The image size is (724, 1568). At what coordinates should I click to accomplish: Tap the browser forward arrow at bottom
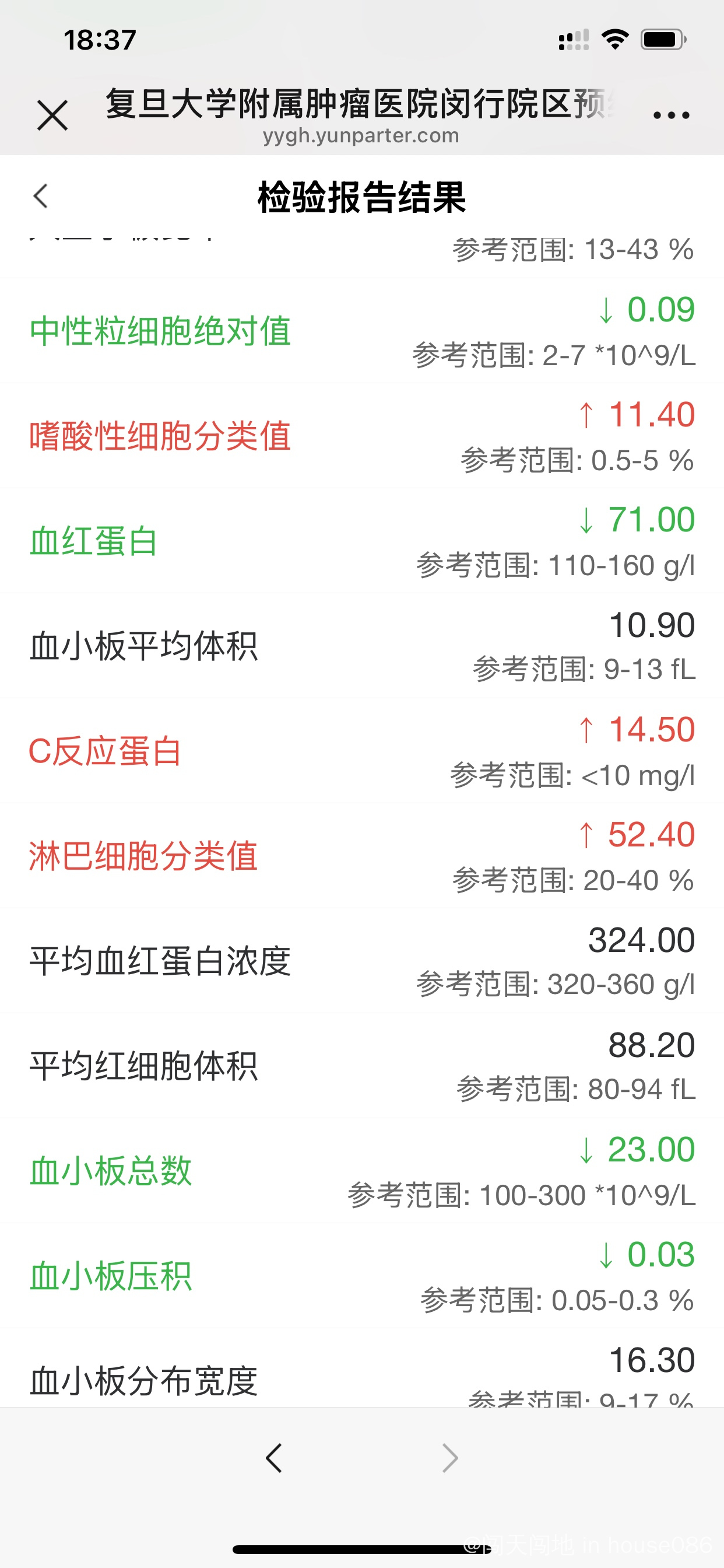[x=450, y=1458]
